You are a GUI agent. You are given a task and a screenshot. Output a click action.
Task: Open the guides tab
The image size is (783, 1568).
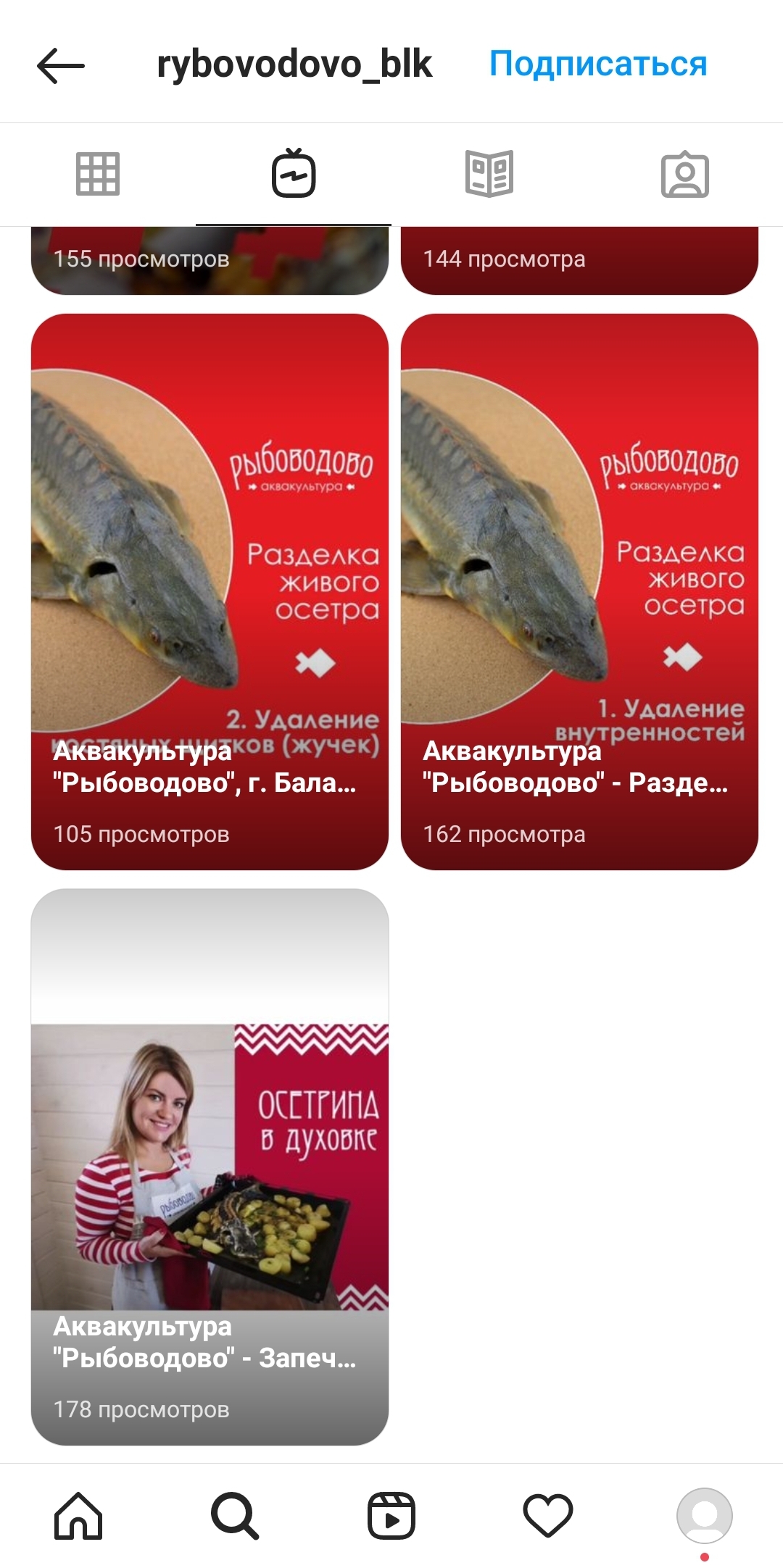pyautogui.click(x=489, y=175)
